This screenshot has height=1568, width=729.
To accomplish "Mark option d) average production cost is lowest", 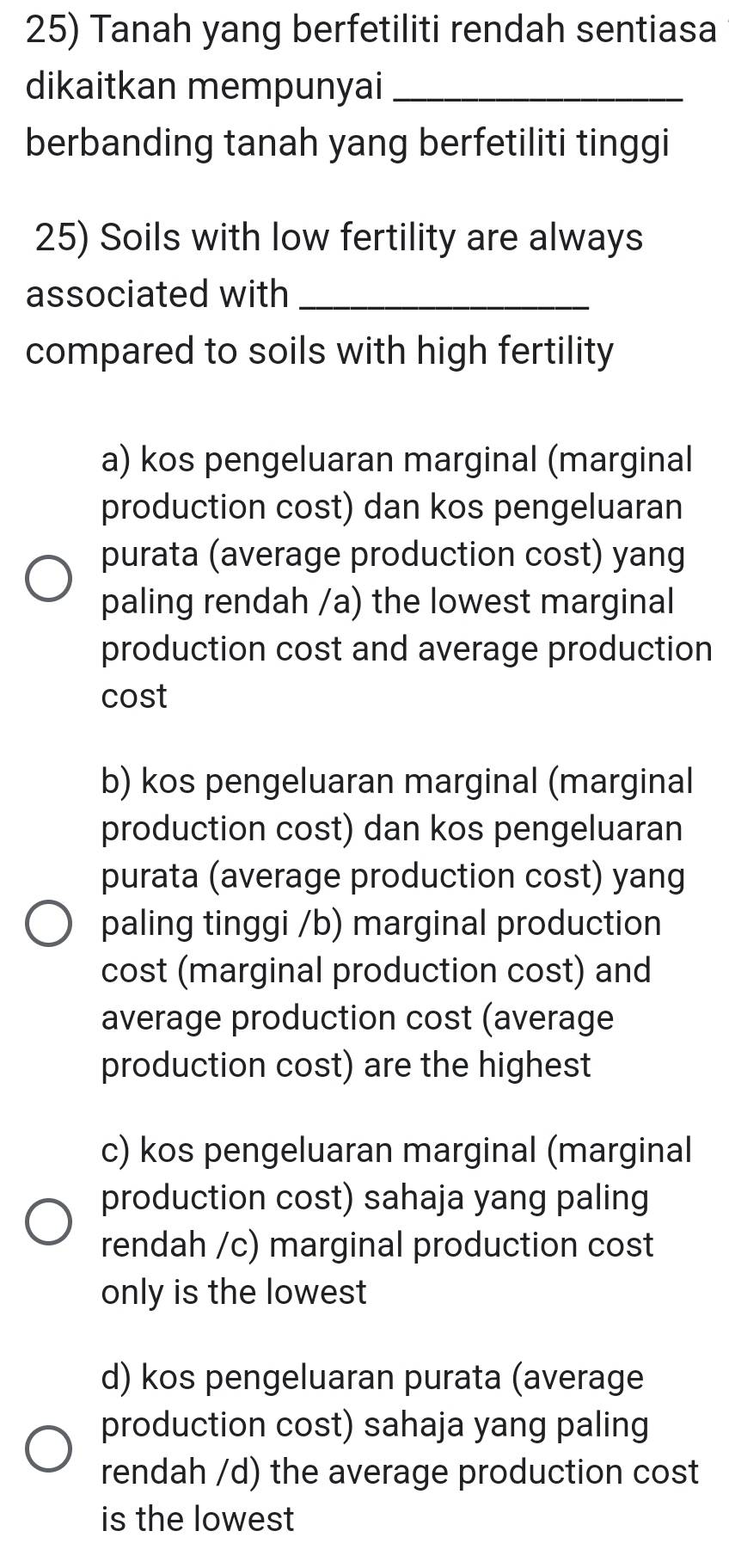I will point(47,1448).
